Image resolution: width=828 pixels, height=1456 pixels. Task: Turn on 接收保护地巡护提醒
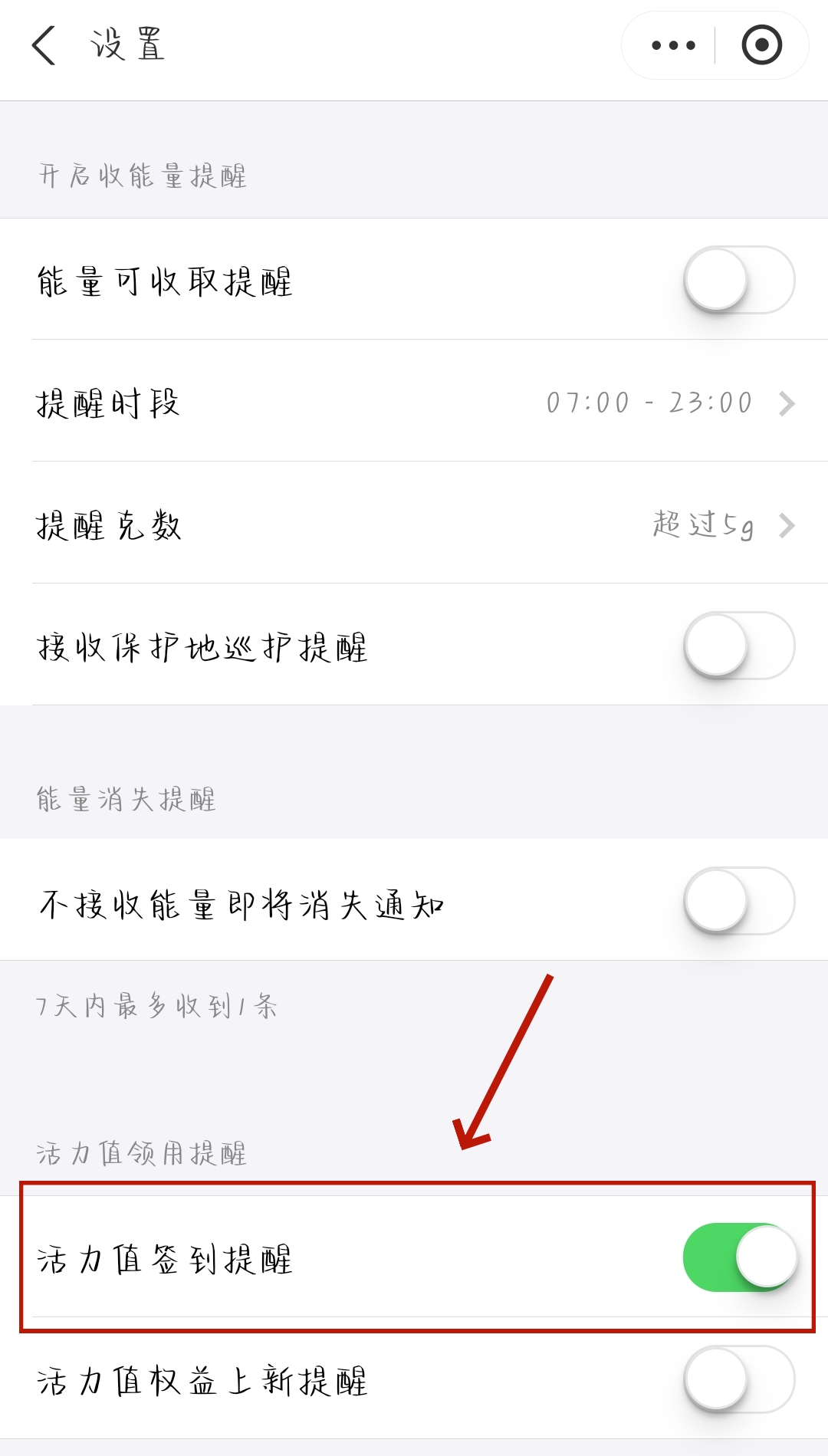[738, 646]
